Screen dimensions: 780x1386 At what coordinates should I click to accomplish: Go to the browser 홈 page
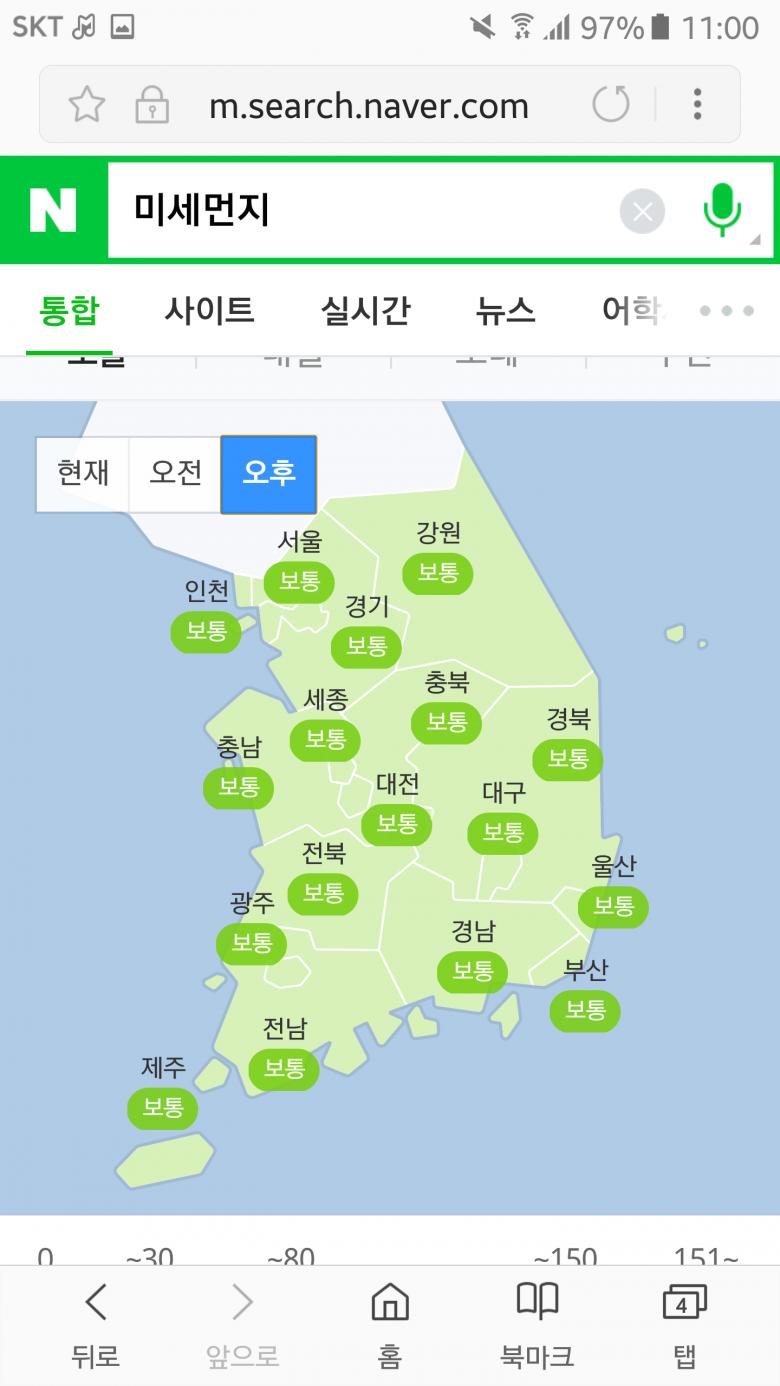pos(390,1325)
